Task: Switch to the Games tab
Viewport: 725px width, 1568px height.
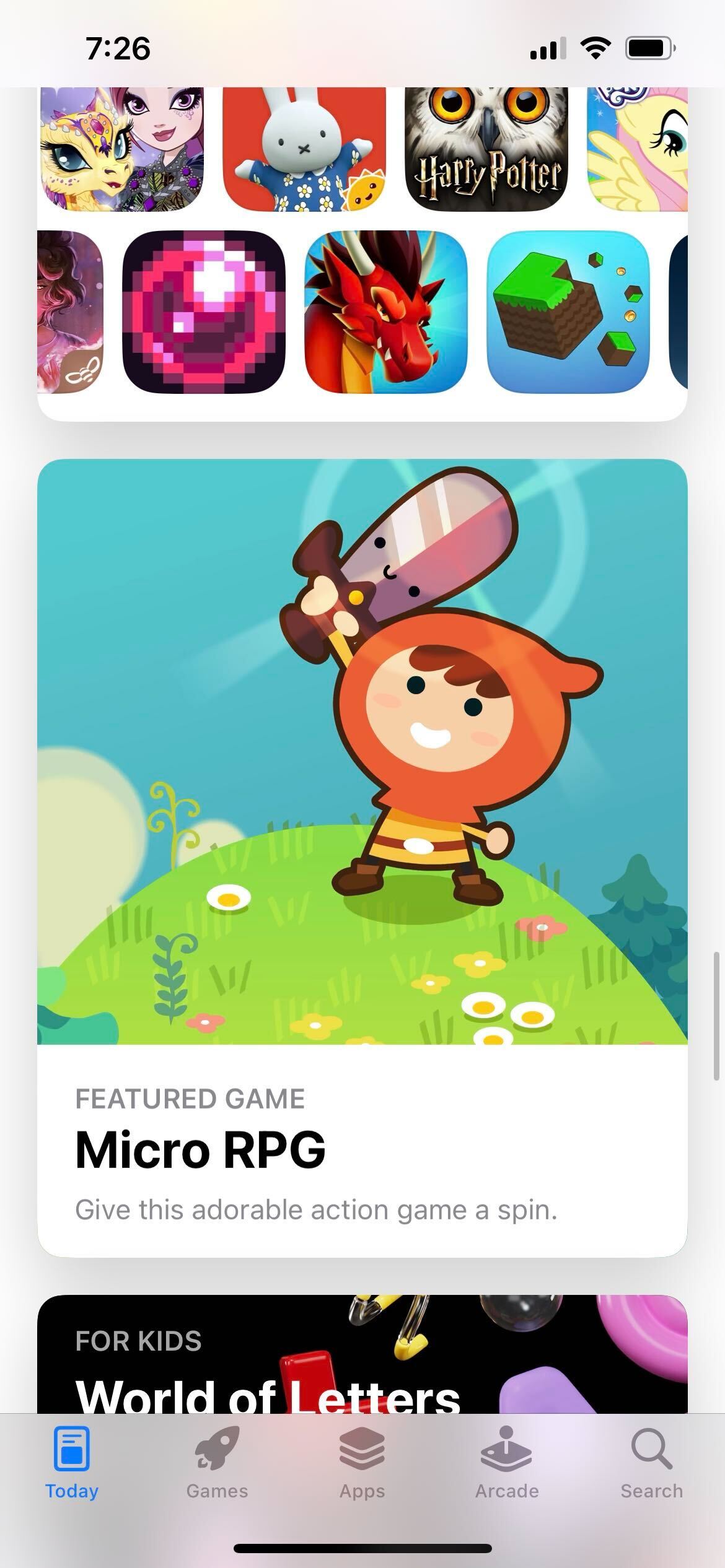Action: (217, 1463)
